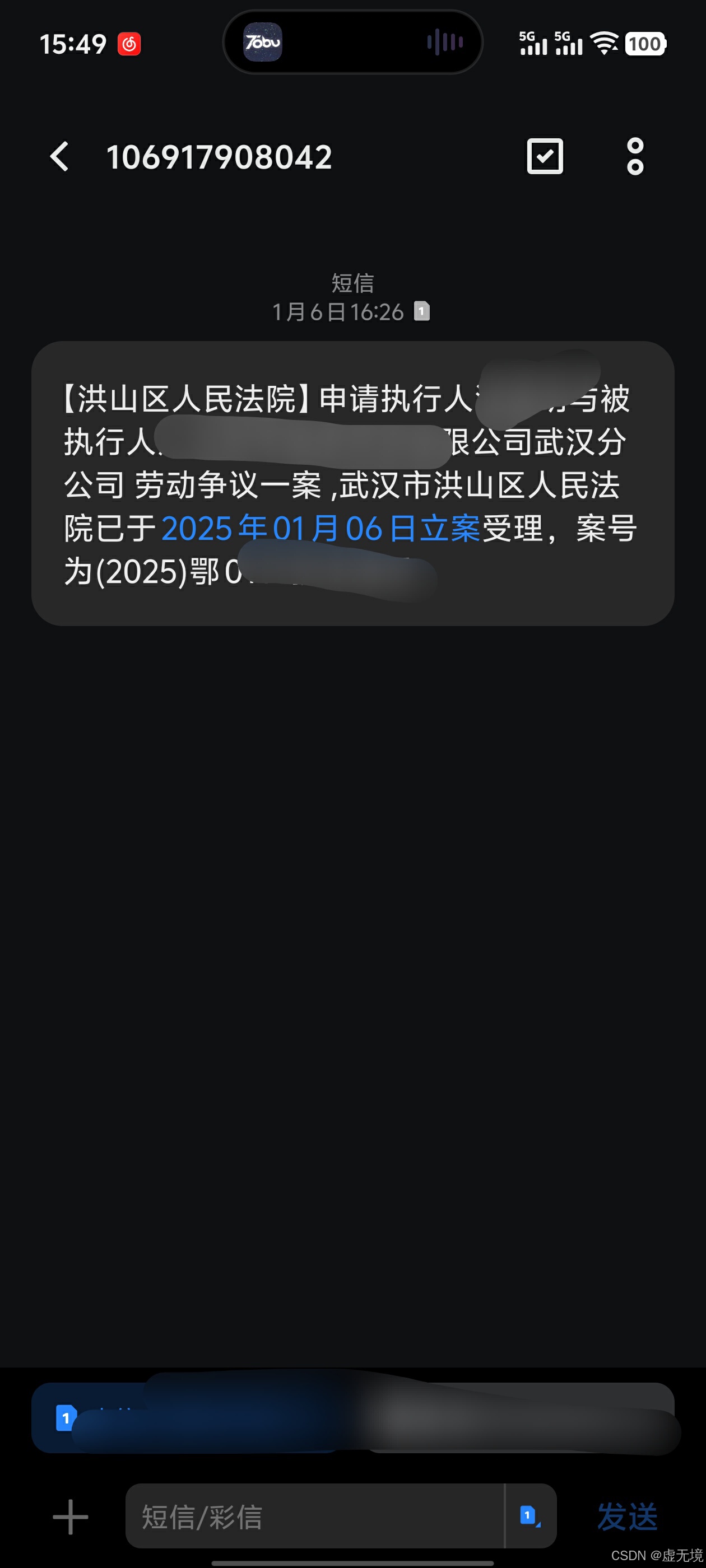
Task: Open the linked date 2025年01月06日立案
Action: coord(321,528)
